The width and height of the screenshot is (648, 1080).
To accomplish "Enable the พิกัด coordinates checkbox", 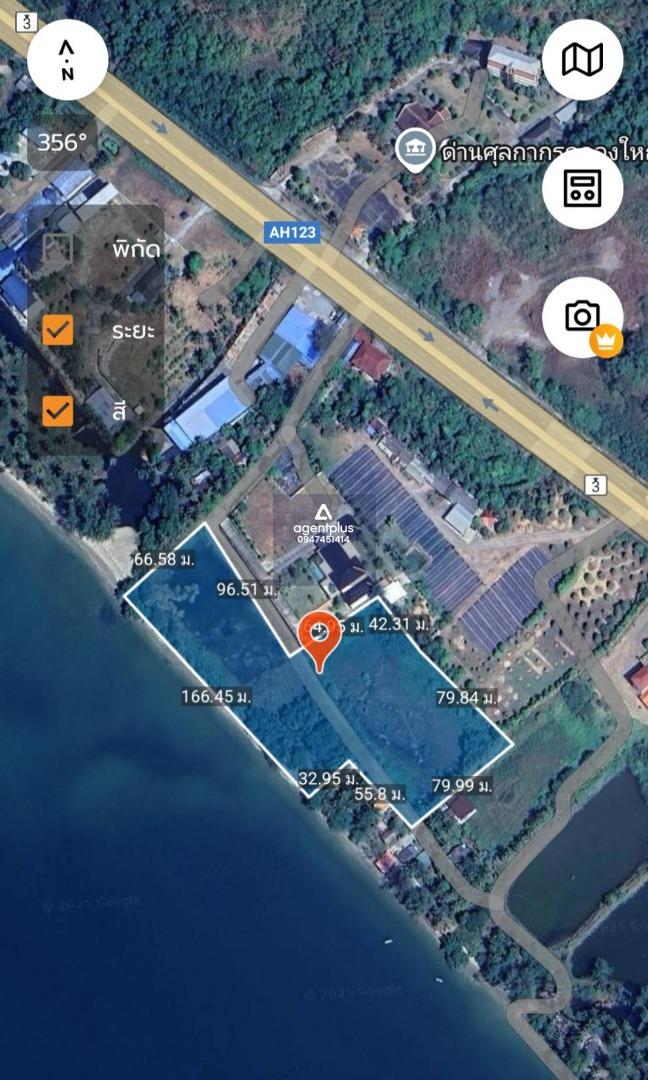I will click(x=58, y=248).
